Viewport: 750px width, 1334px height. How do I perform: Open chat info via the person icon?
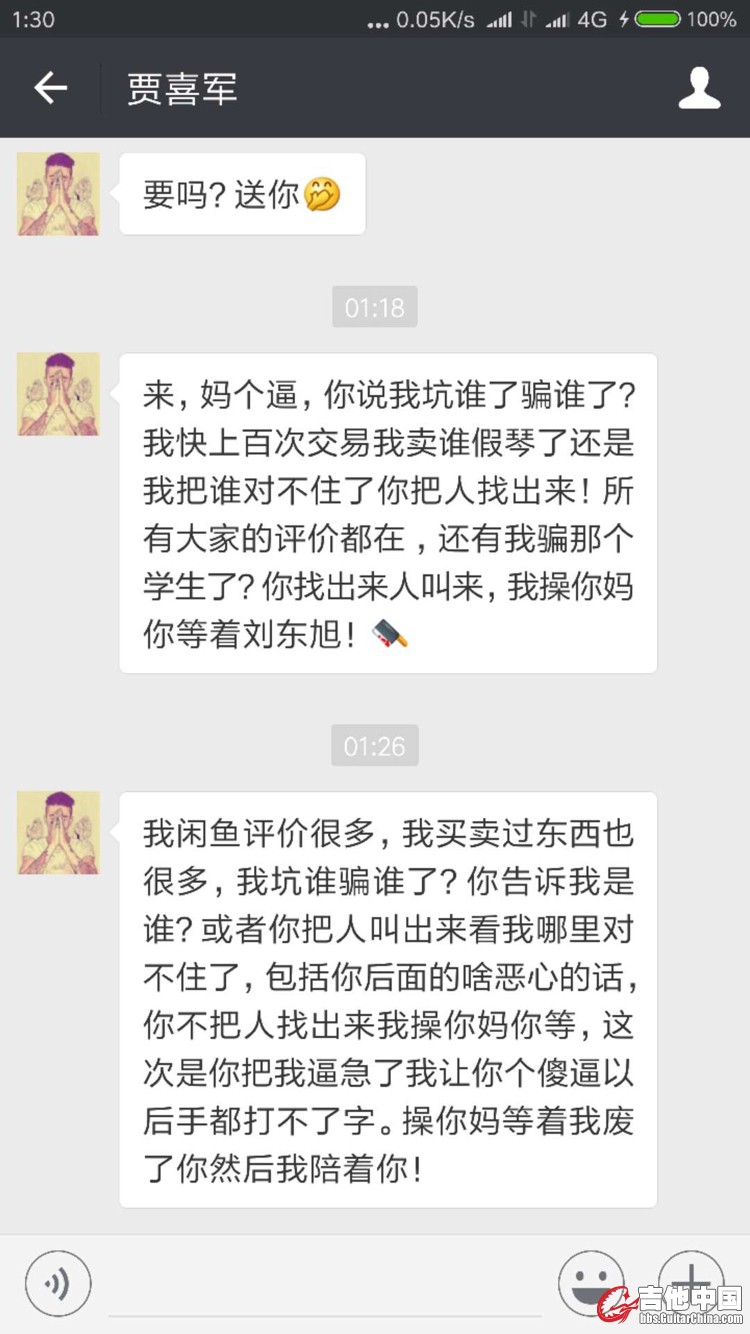699,88
